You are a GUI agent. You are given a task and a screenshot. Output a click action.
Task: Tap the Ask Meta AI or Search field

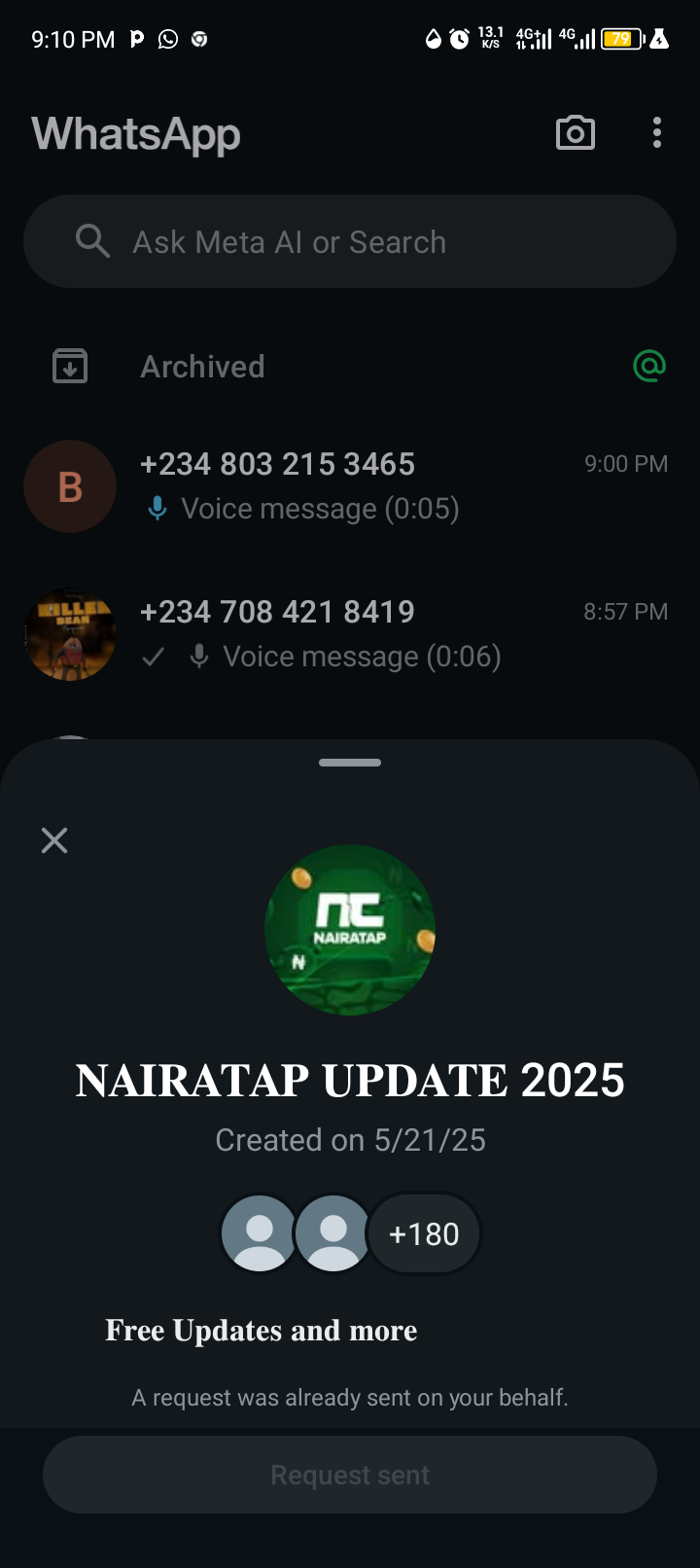(x=350, y=241)
